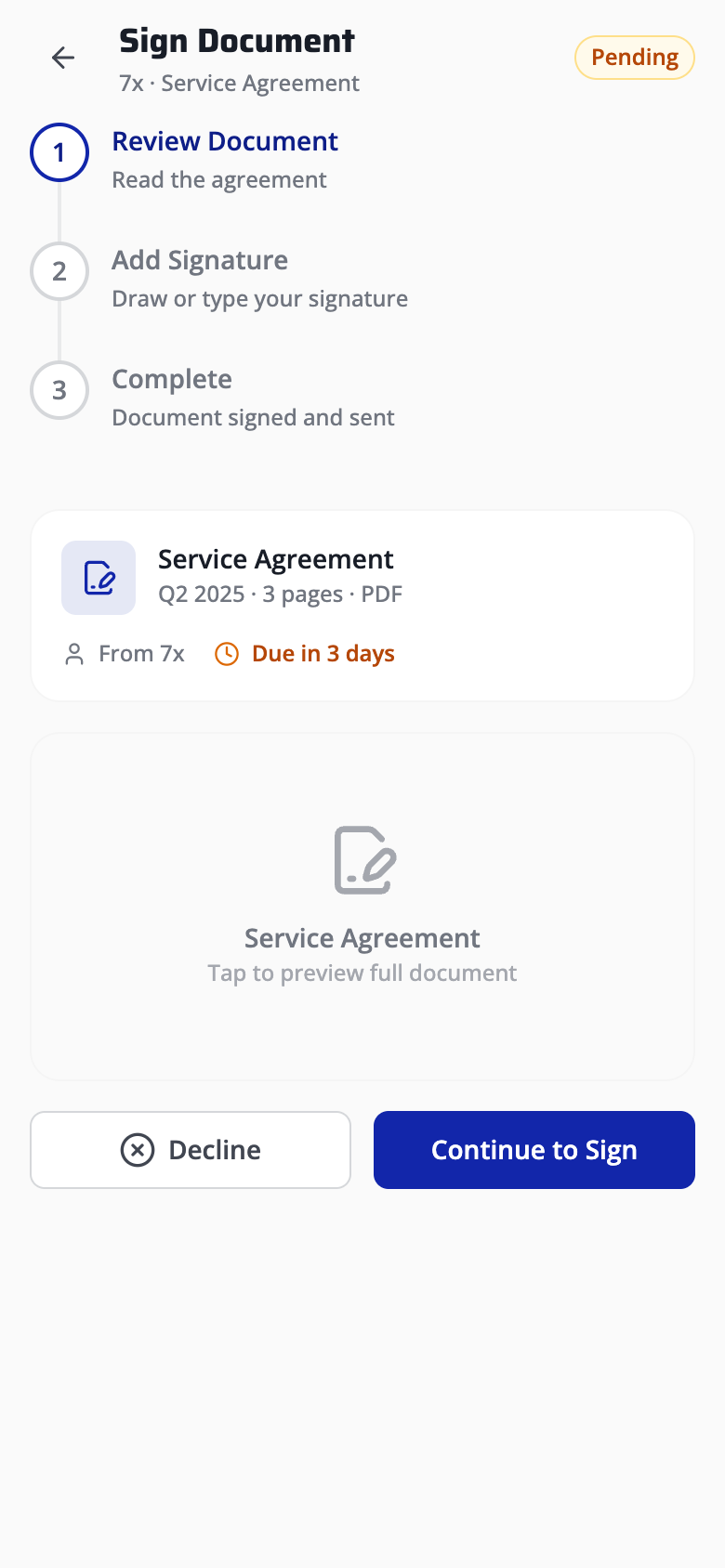
Task: Tap to preview the full Service Agreement
Action: click(x=362, y=907)
